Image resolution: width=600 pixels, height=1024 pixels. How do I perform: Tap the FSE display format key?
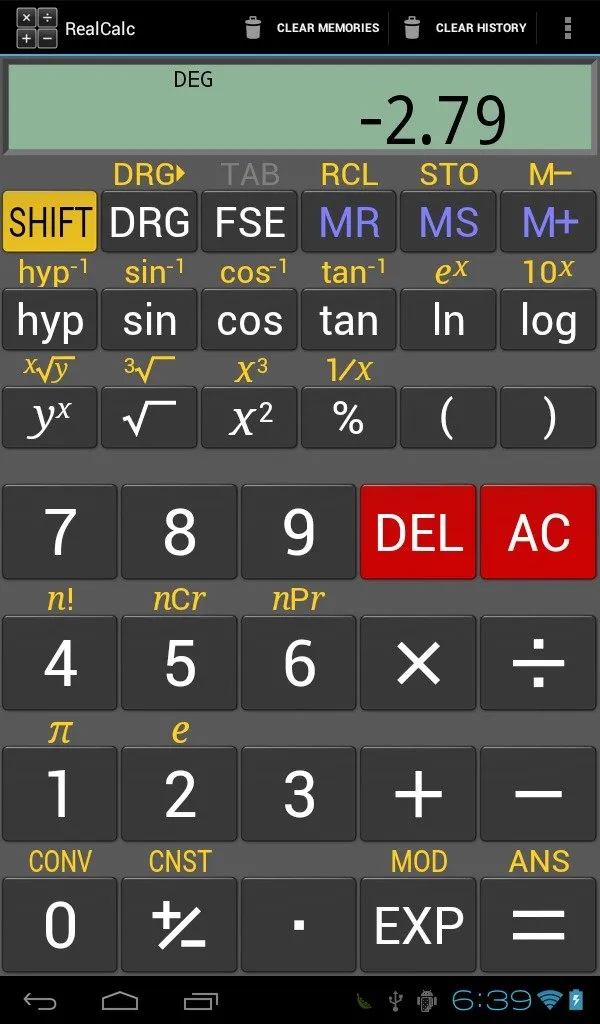249,221
